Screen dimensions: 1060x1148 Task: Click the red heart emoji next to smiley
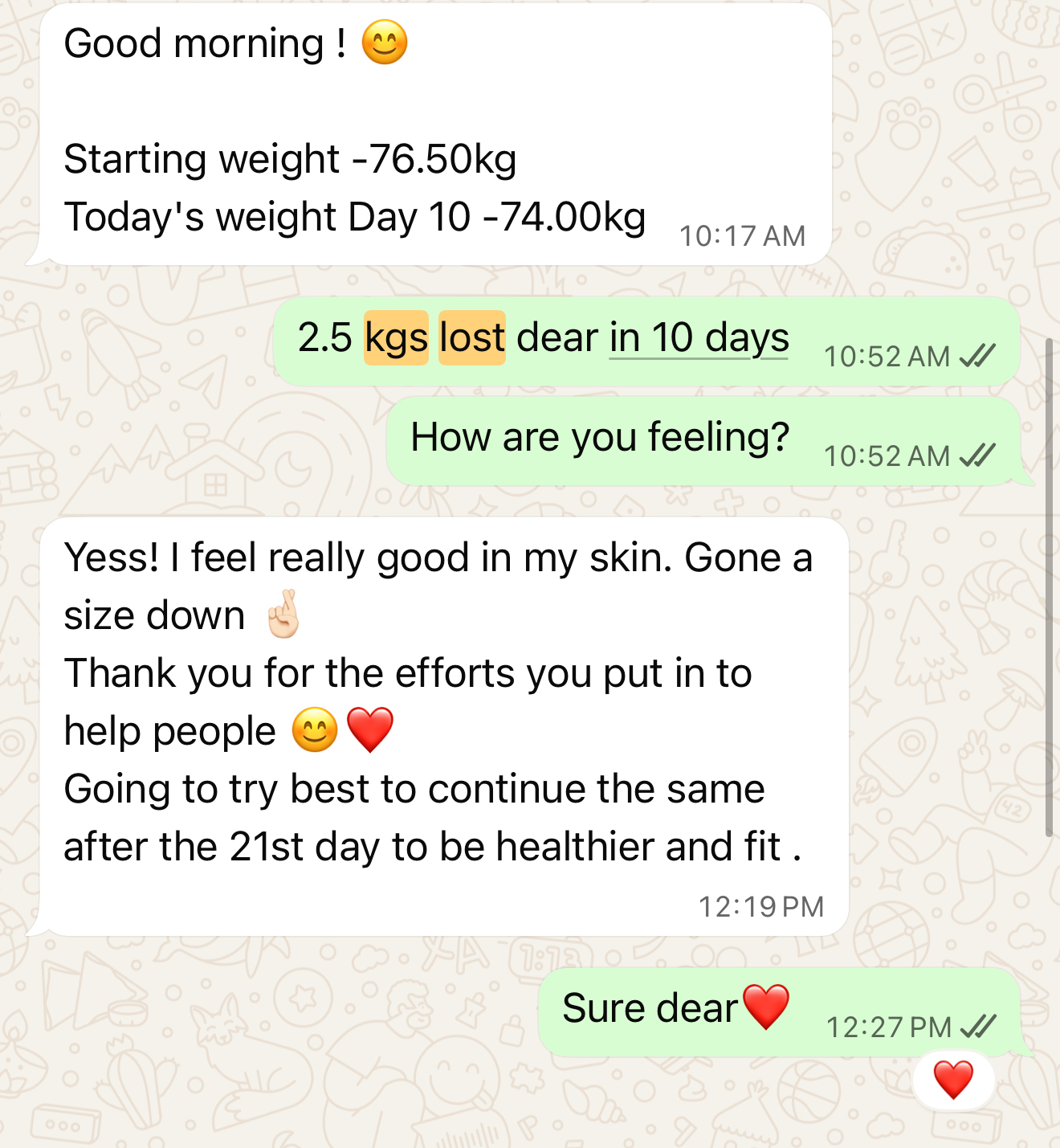[x=369, y=729]
